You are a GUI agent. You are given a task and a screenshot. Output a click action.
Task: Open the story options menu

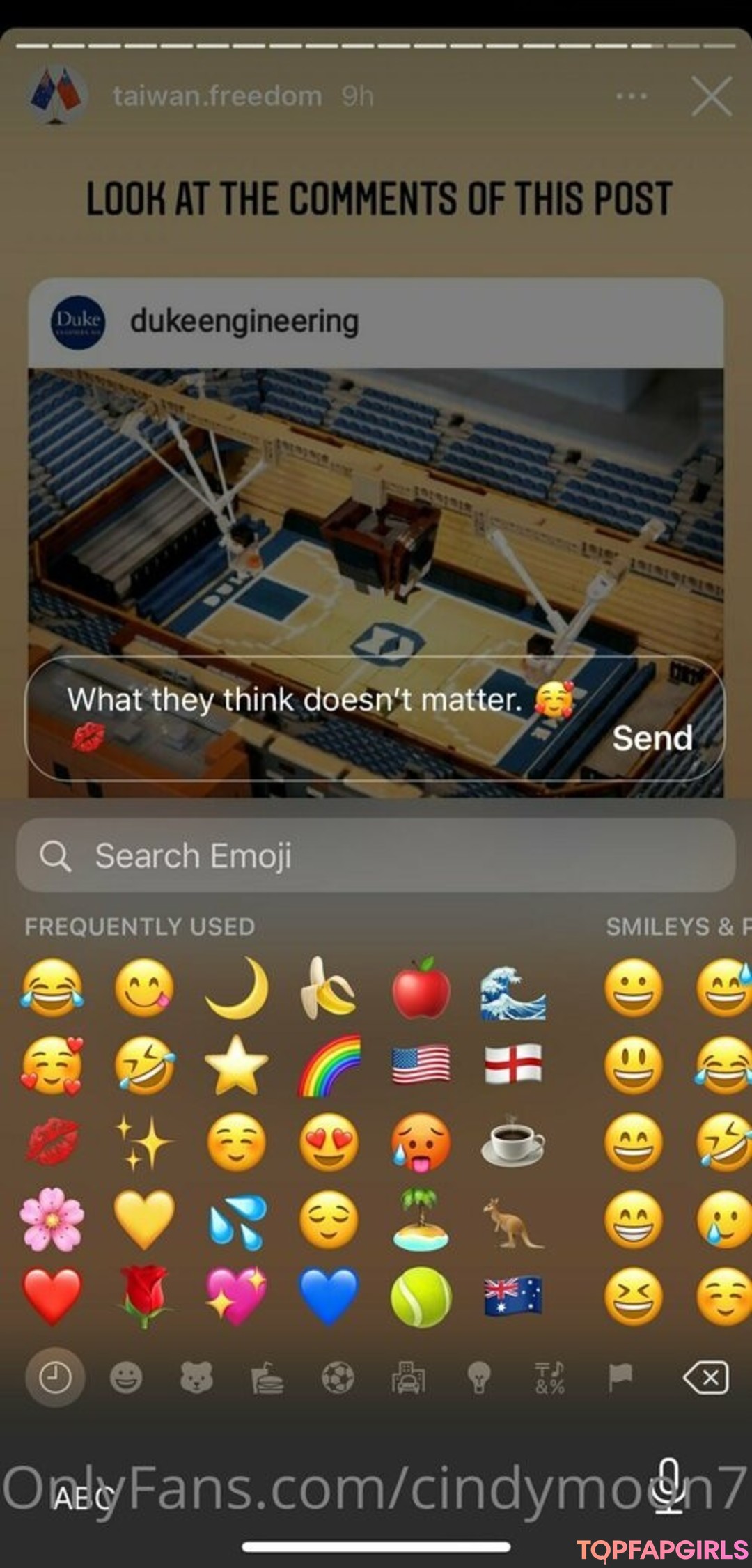coord(632,96)
